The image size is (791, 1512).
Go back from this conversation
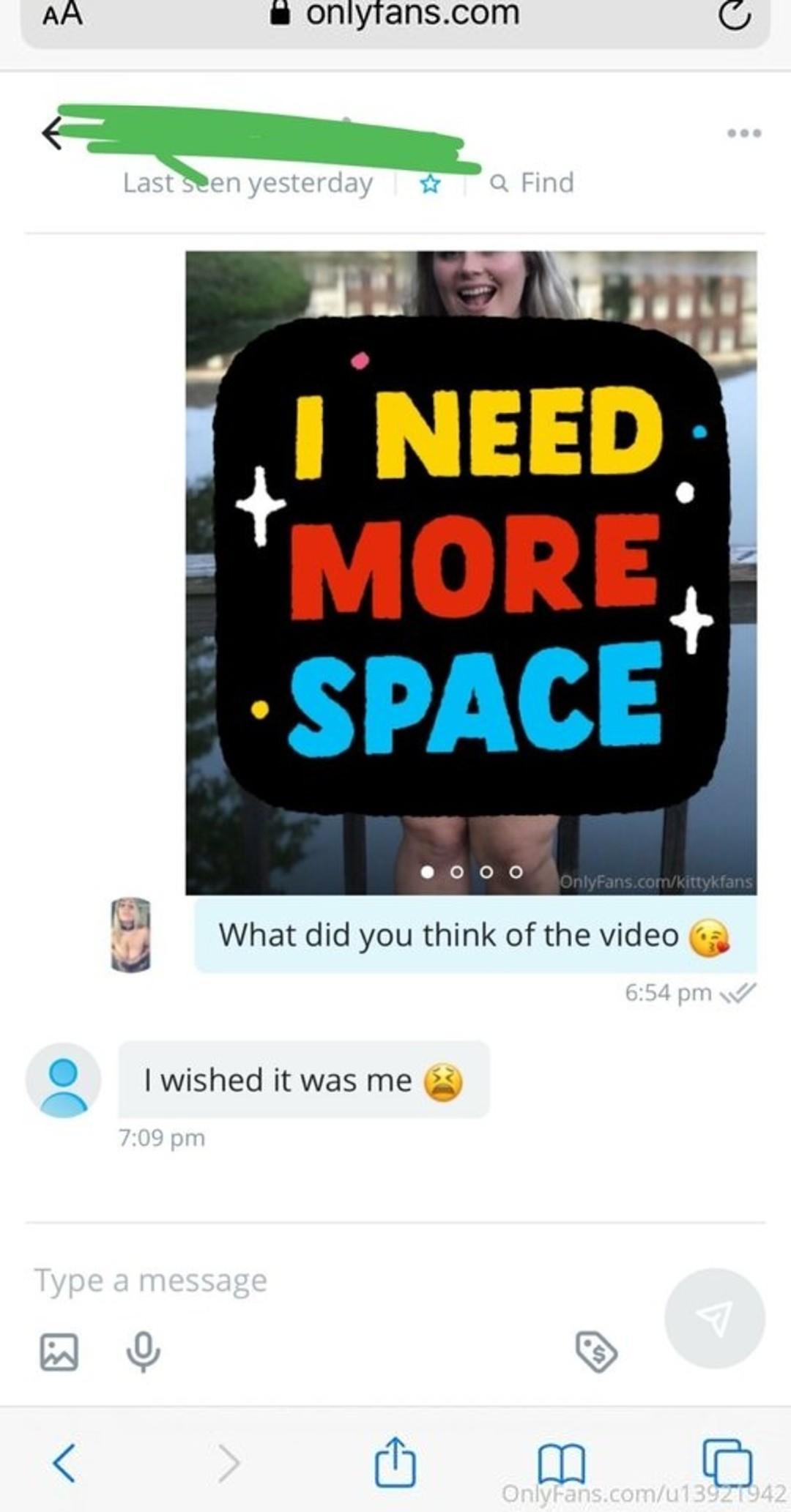tap(51, 134)
